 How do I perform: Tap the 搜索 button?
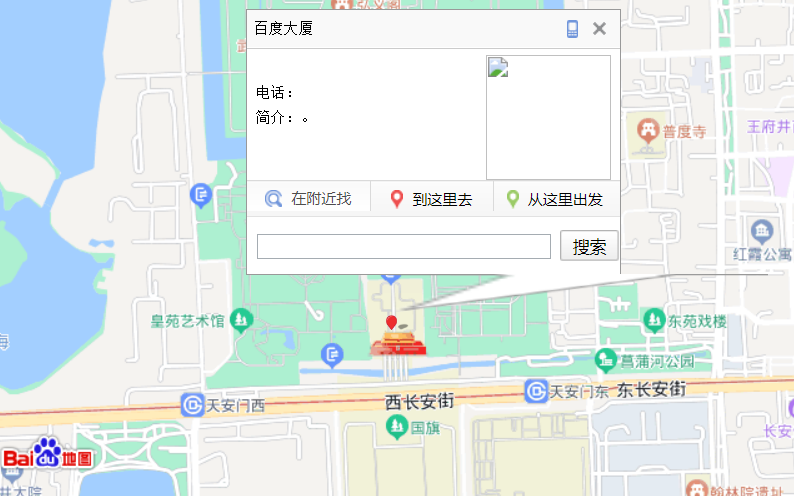(x=589, y=246)
